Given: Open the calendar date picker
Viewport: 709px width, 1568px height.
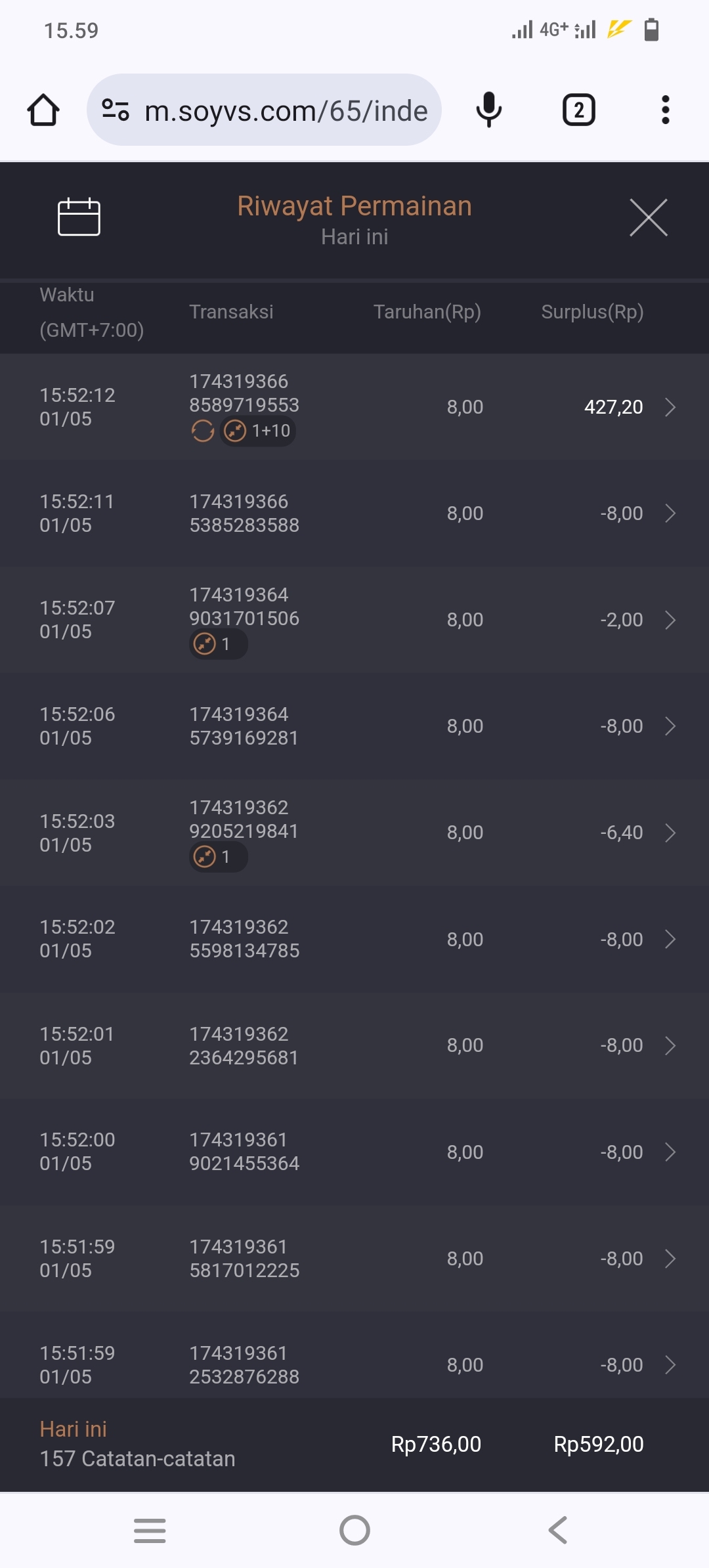Looking at the screenshot, I should point(79,217).
